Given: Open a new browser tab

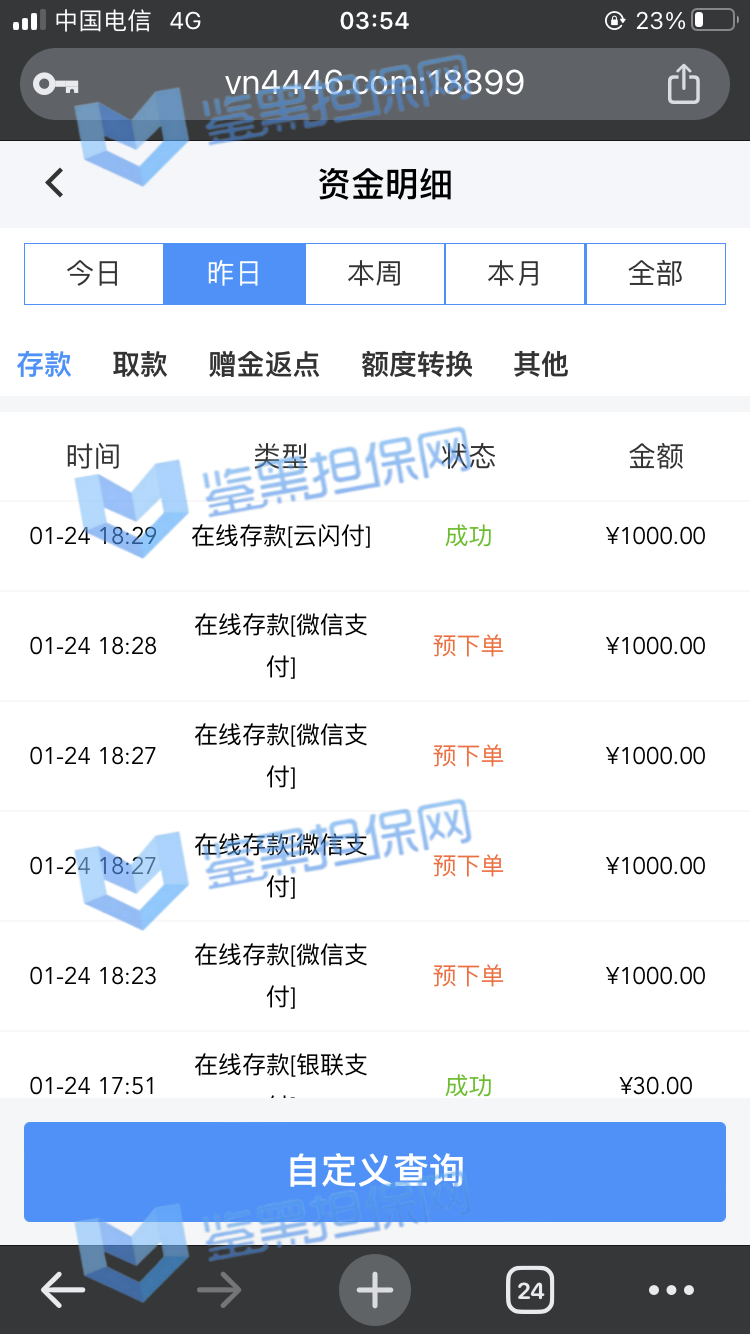Looking at the screenshot, I should pos(375,1290).
